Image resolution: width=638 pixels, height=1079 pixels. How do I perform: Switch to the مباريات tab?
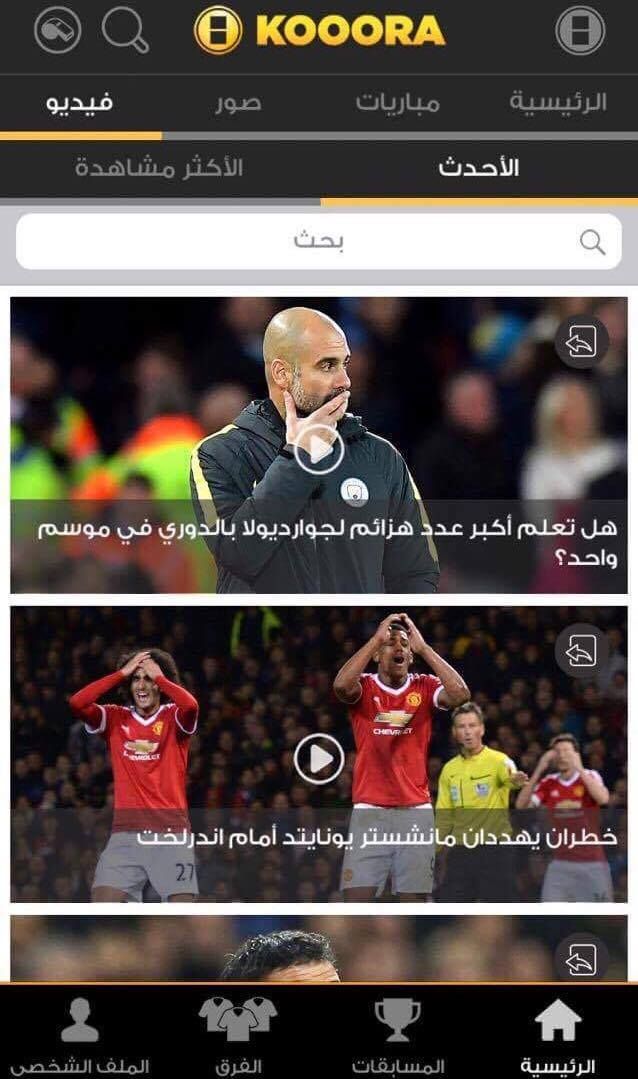pos(398,103)
